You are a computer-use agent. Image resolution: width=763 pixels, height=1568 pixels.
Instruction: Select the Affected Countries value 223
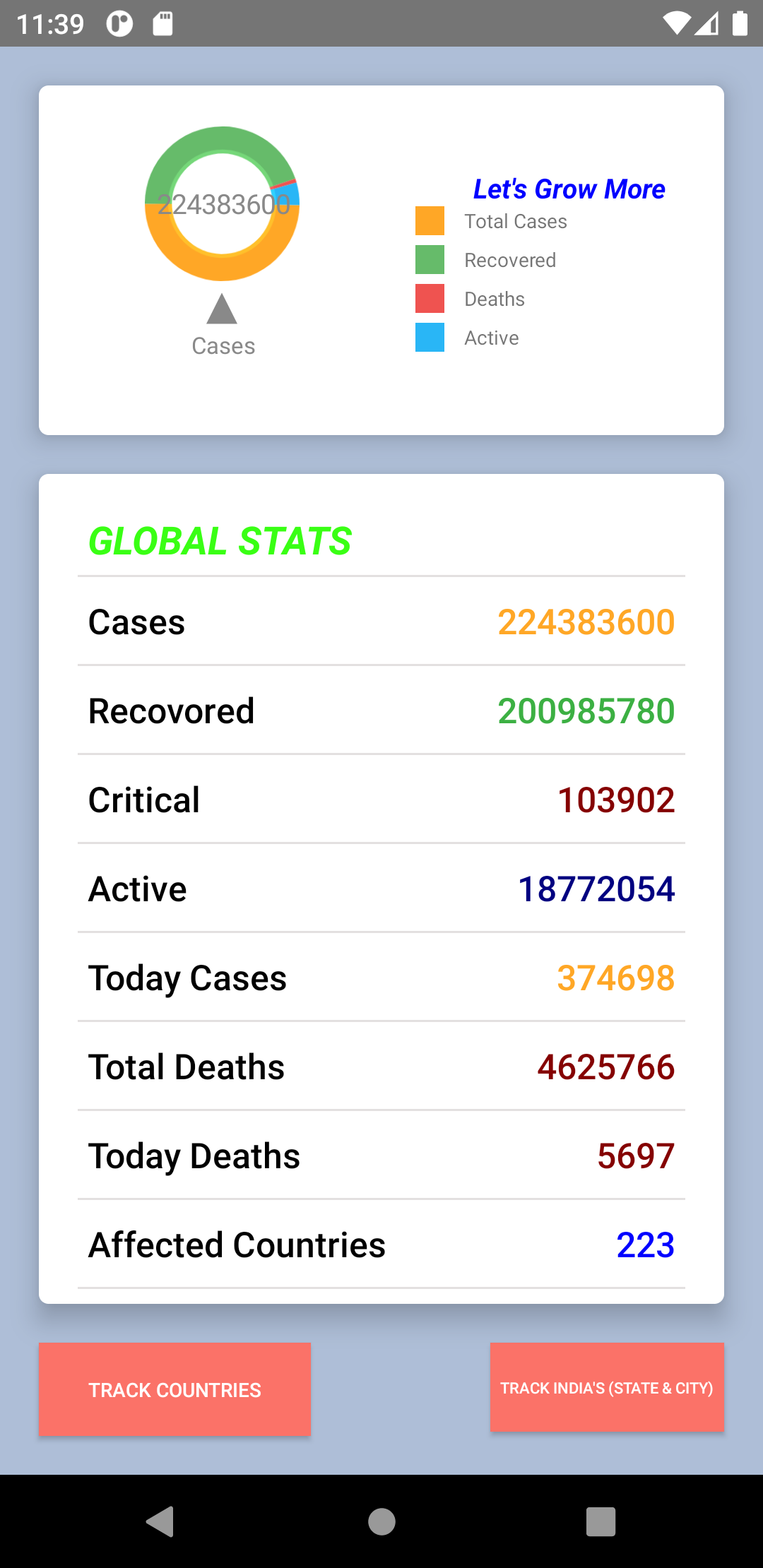pos(645,1245)
